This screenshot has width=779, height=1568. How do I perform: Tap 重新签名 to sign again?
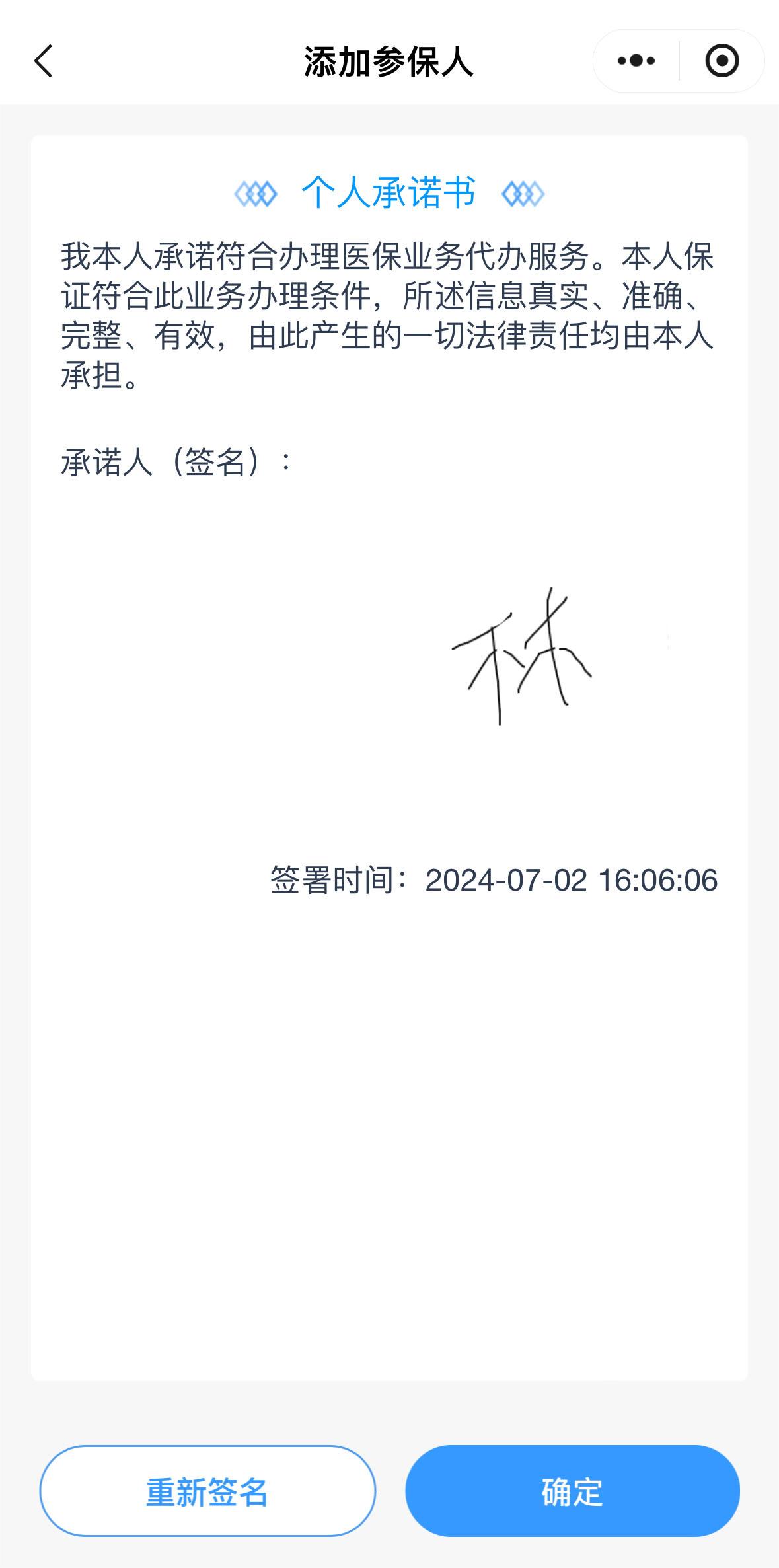pos(207,1491)
